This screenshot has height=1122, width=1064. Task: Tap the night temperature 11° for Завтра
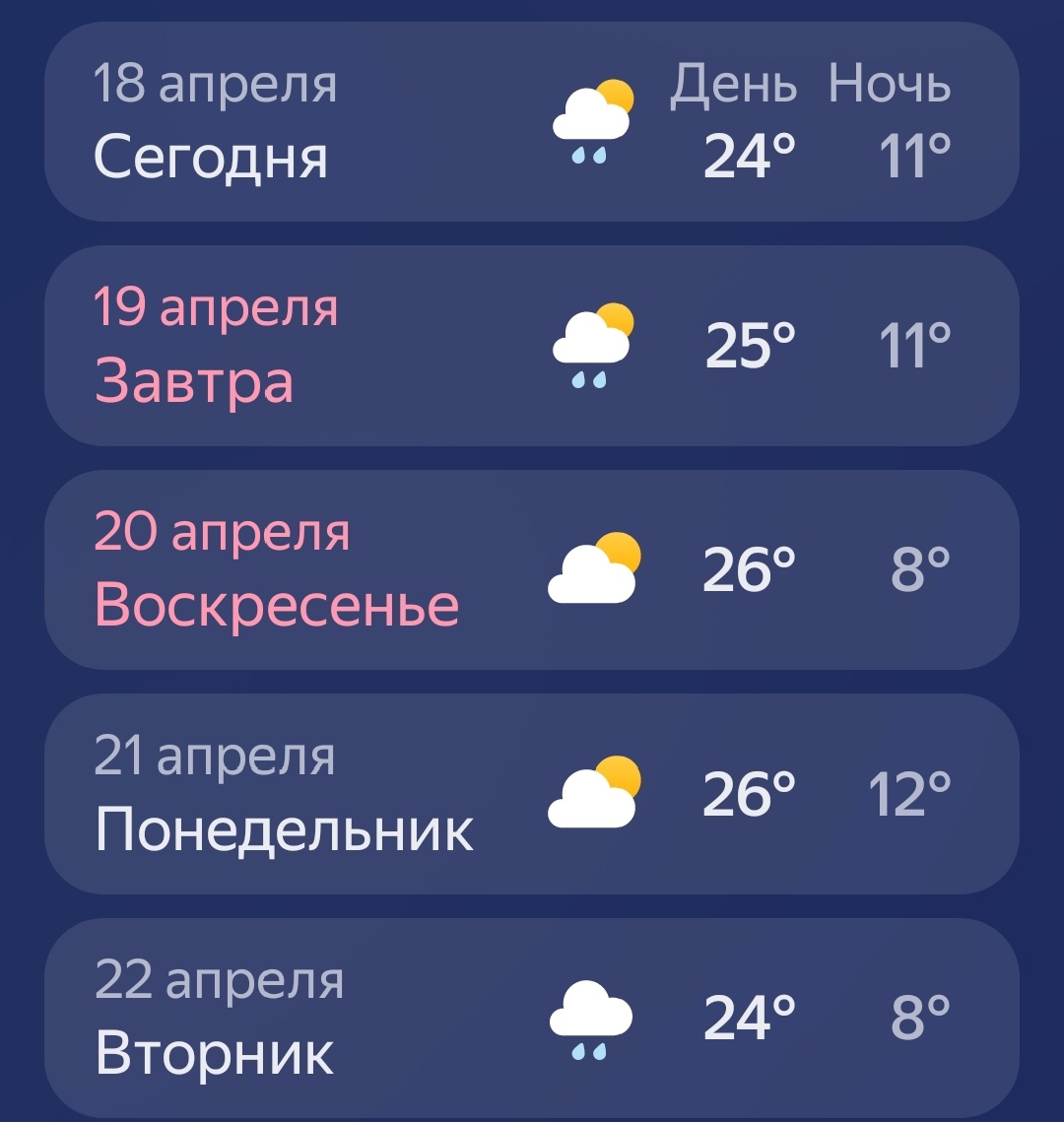[914, 343]
